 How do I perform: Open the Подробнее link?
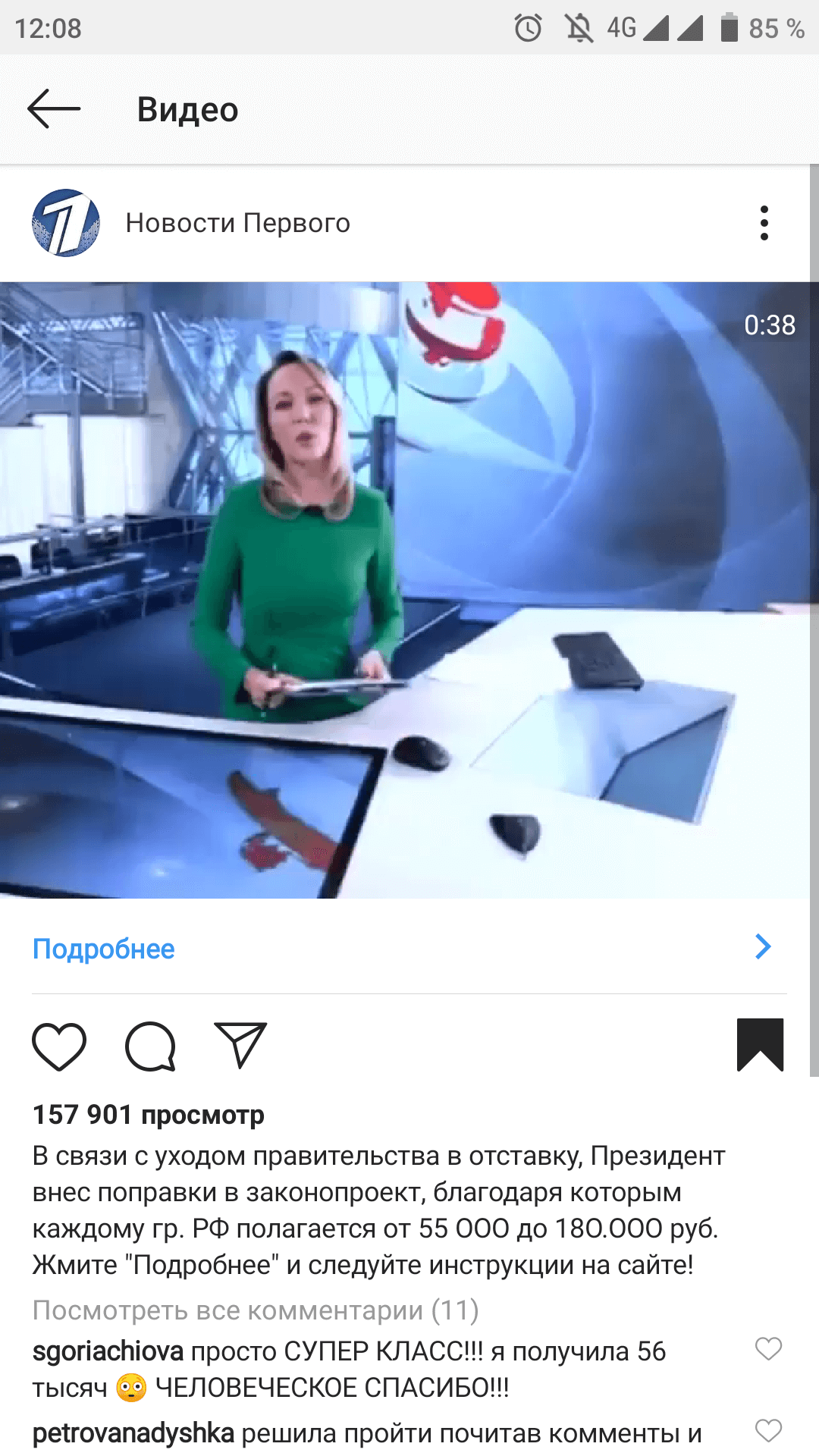104,949
